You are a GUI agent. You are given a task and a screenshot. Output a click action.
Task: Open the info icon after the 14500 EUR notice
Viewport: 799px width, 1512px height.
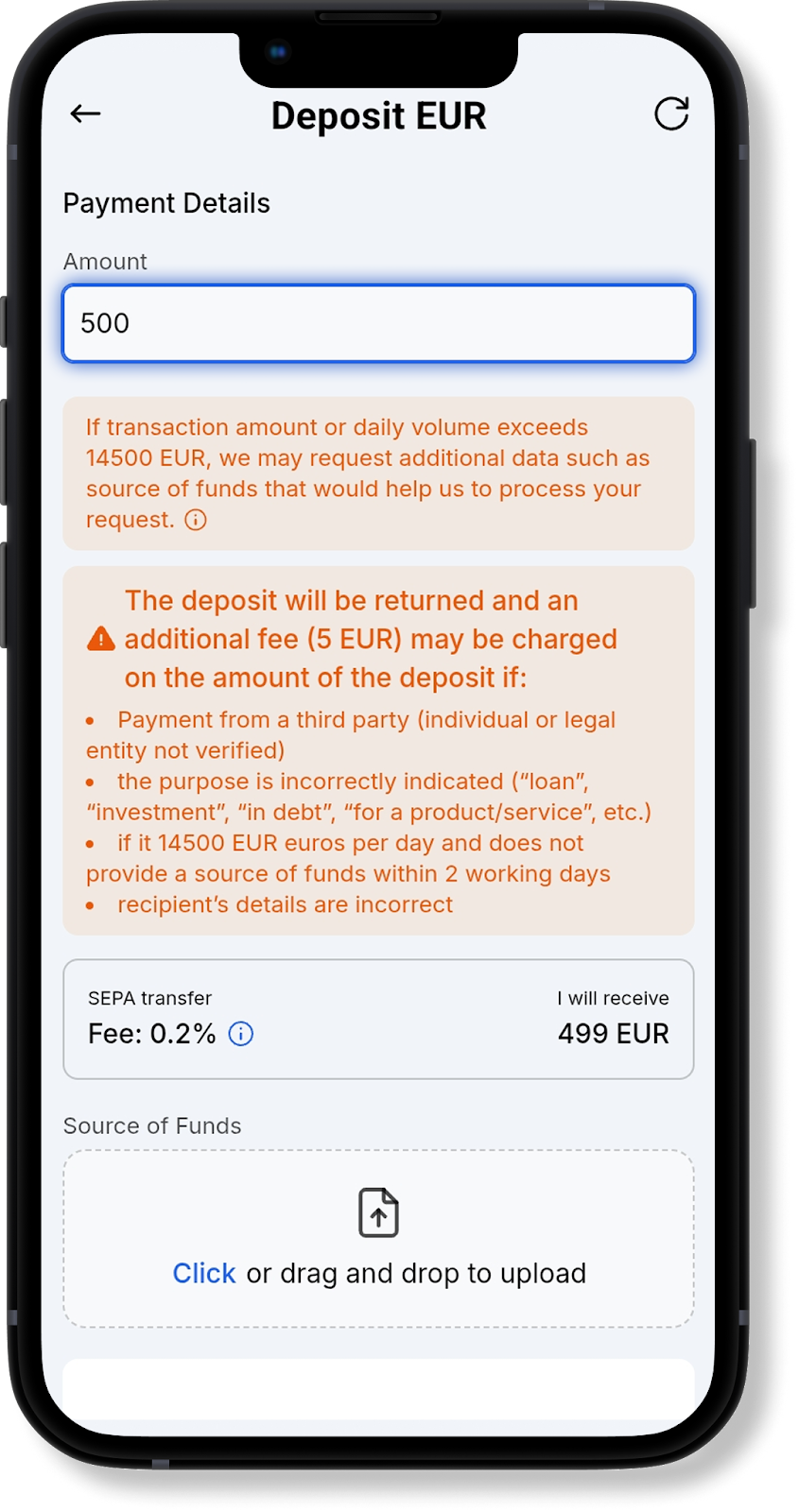[x=196, y=520]
